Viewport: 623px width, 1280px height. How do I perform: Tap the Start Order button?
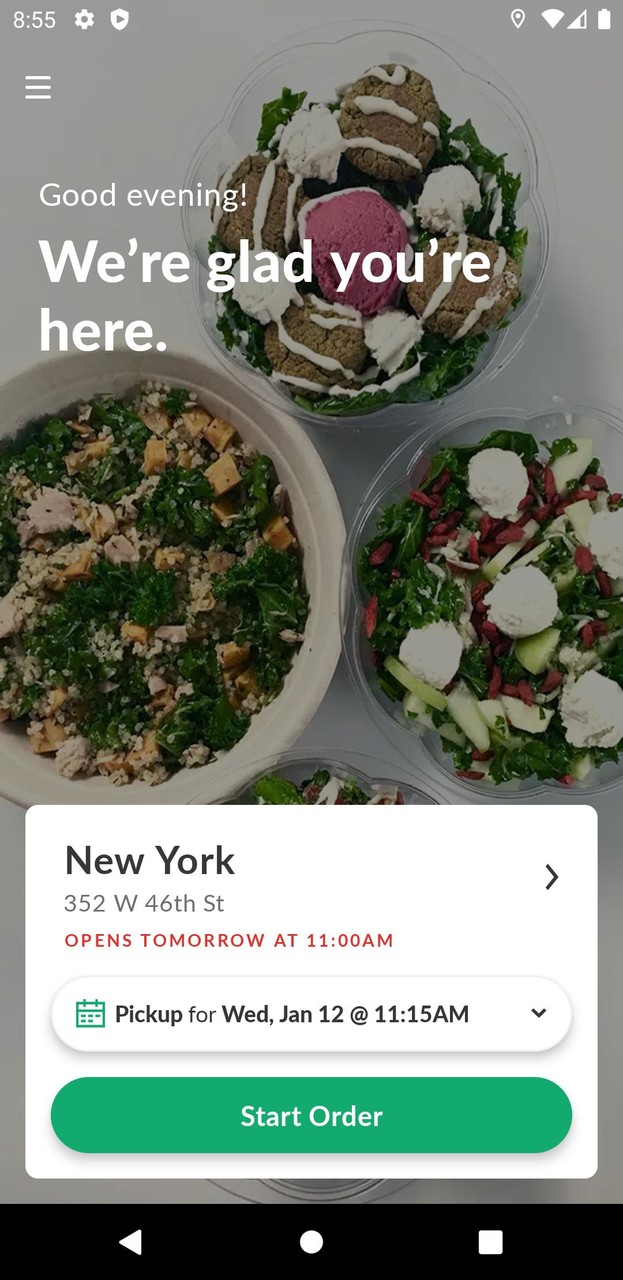tap(311, 1115)
